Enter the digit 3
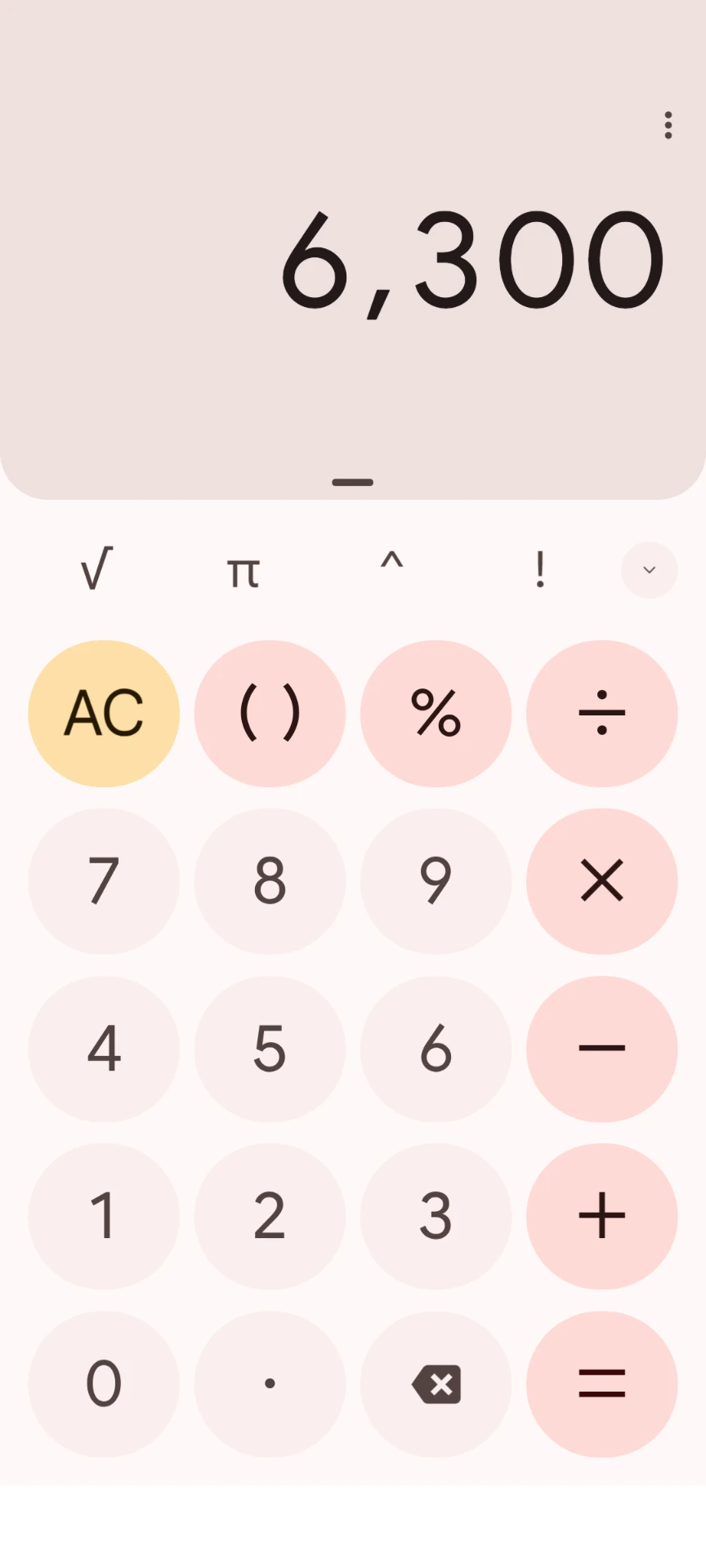Image resolution: width=706 pixels, height=1568 pixels. tap(436, 1216)
